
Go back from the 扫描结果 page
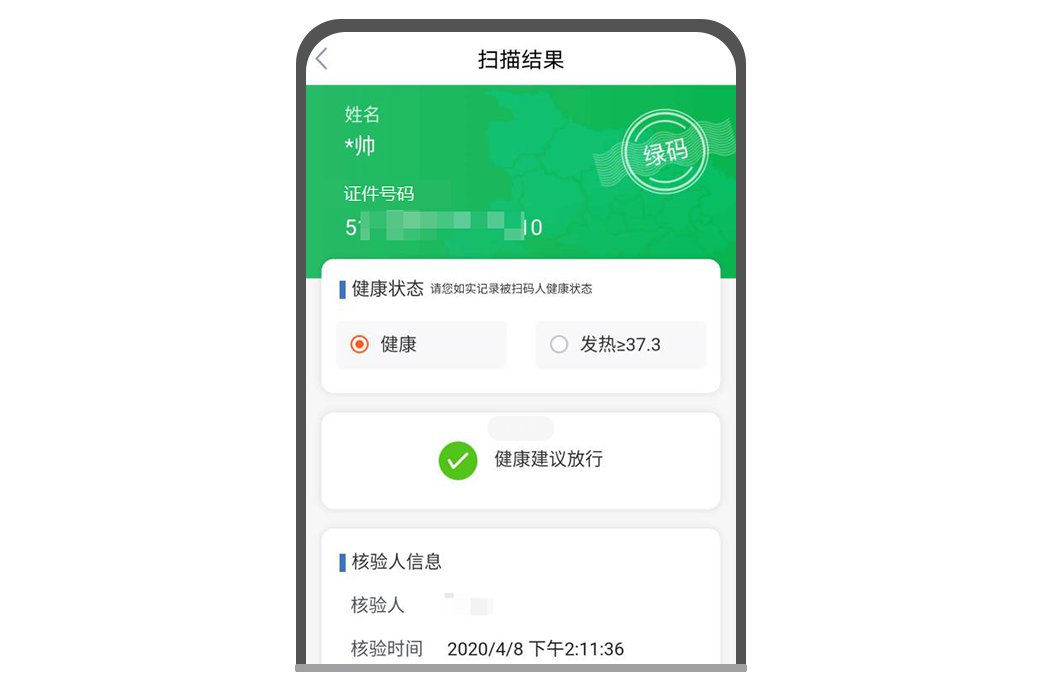click(322, 59)
